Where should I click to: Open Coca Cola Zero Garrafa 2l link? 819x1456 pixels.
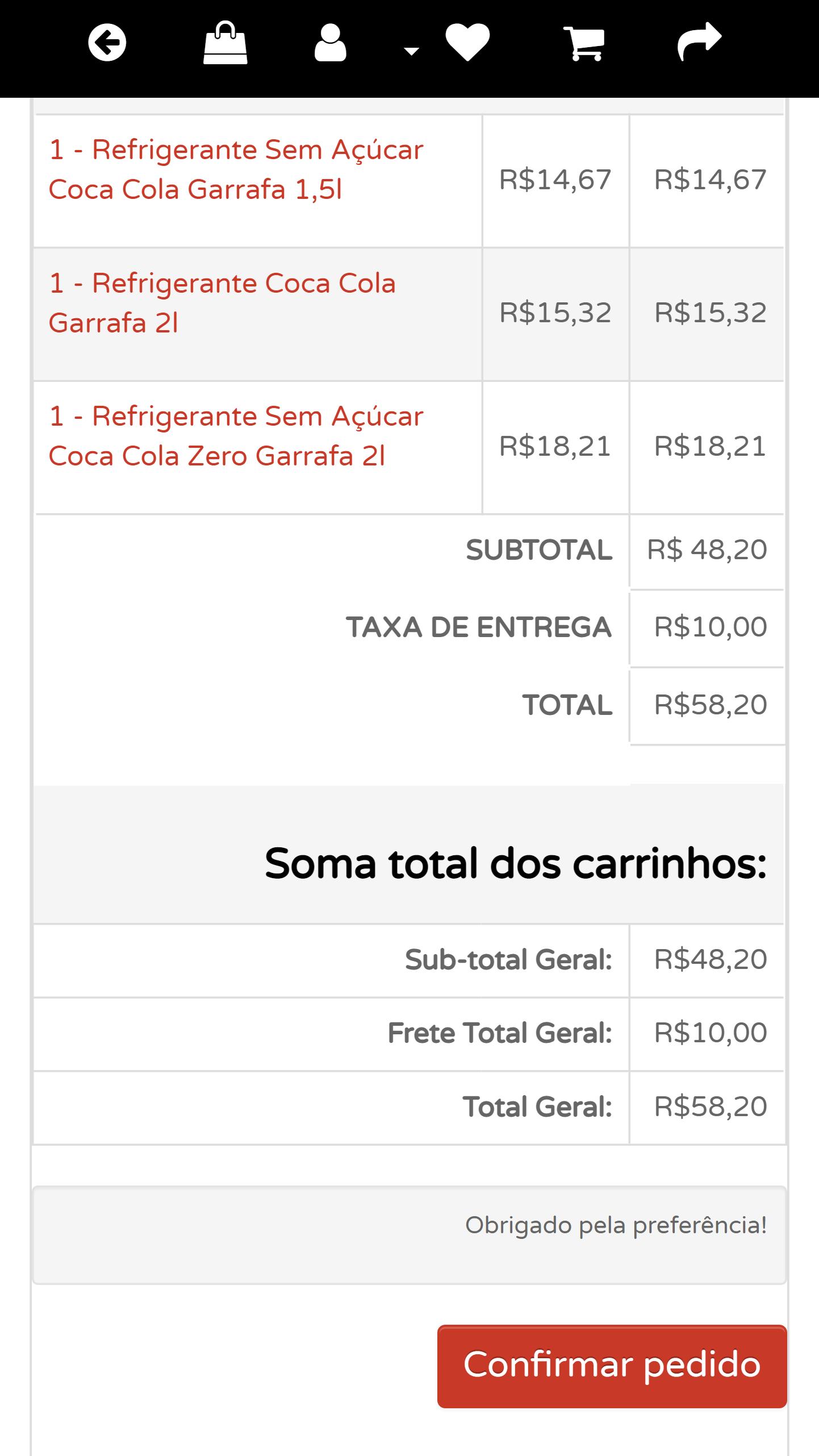point(236,436)
